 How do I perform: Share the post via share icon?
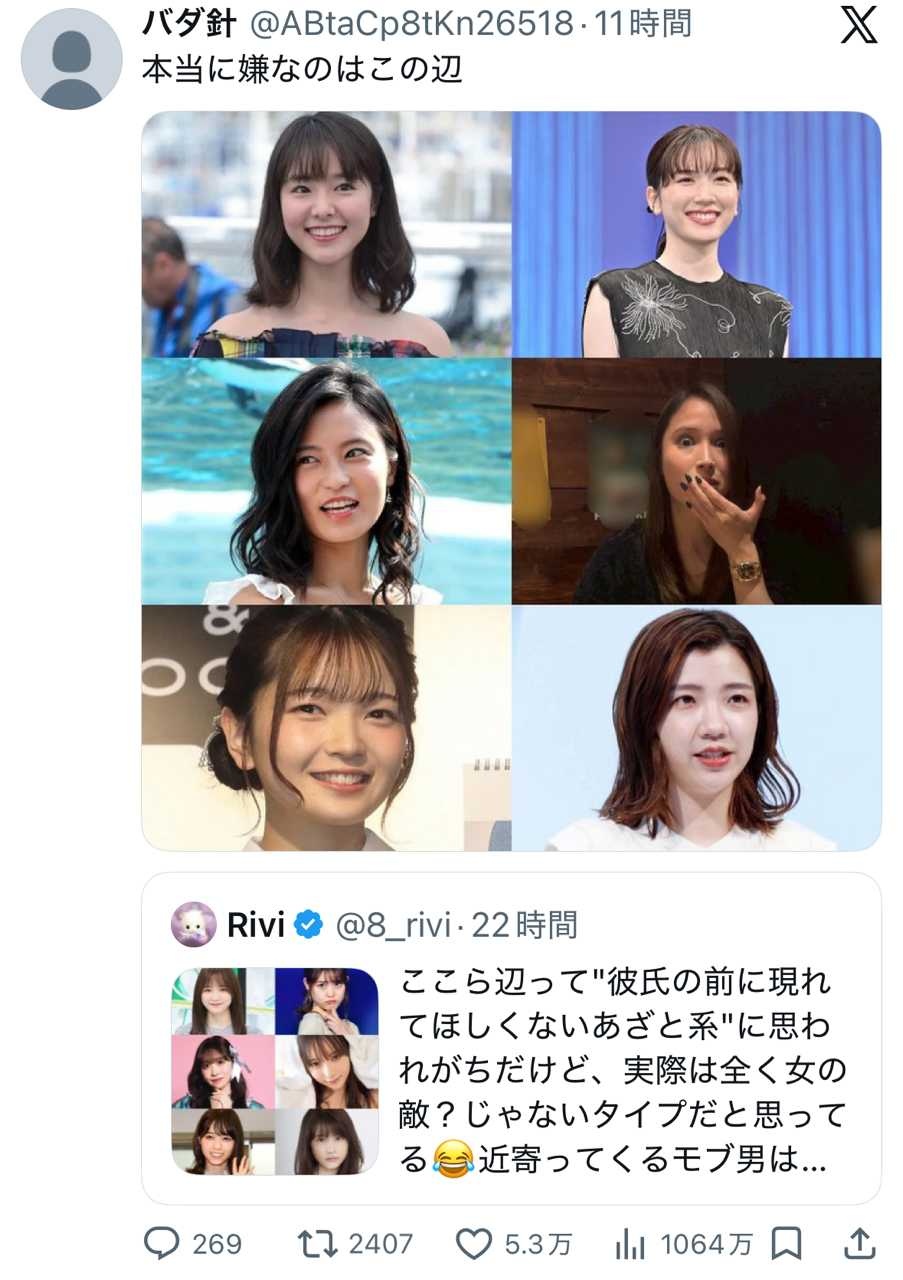tap(858, 1244)
